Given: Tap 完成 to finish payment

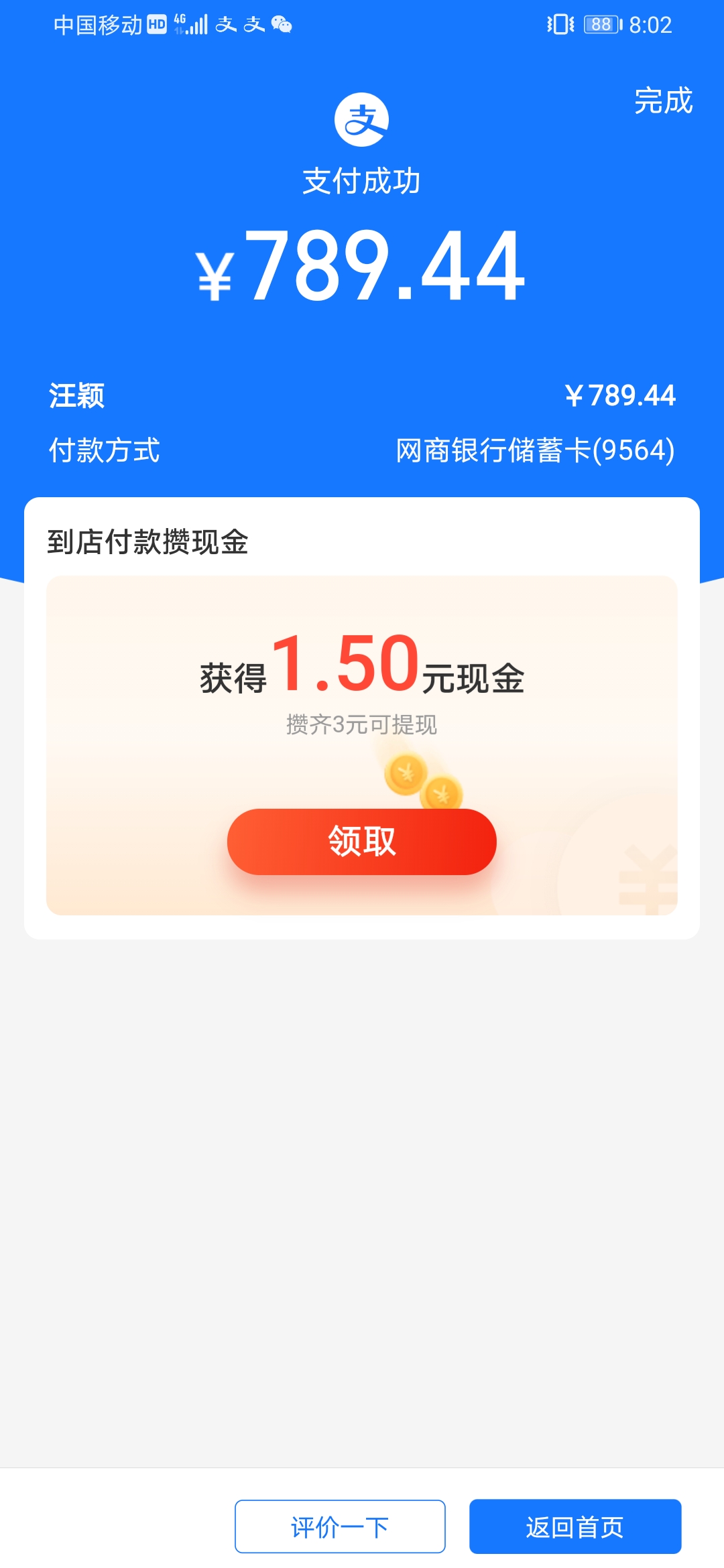Looking at the screenshot, I should 663,101.
